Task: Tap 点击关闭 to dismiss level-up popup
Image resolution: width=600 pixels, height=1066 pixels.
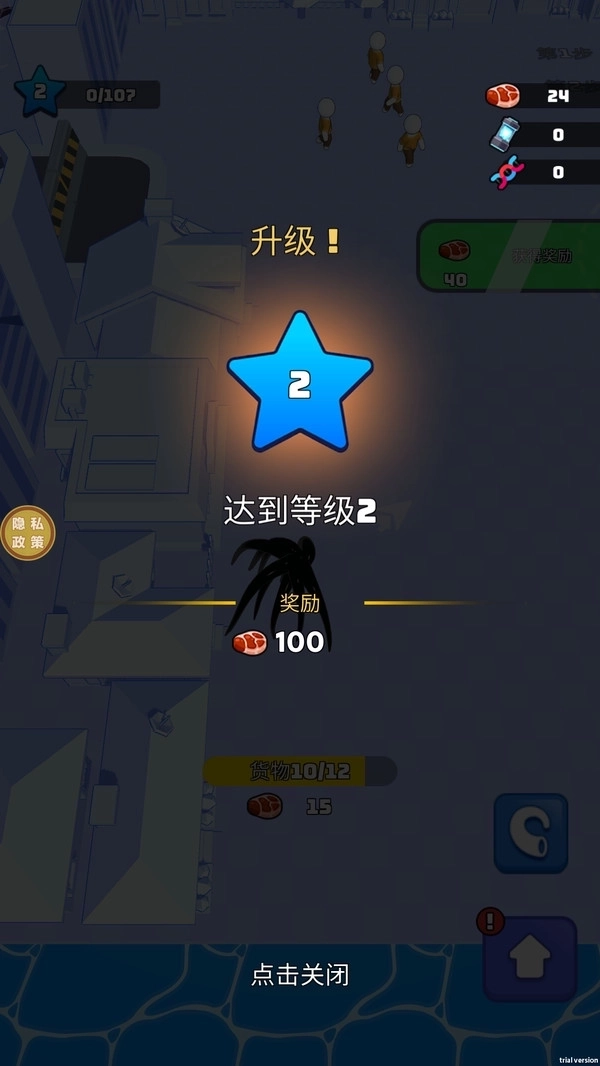Action: pyautogui.click(x=300, y=974)
